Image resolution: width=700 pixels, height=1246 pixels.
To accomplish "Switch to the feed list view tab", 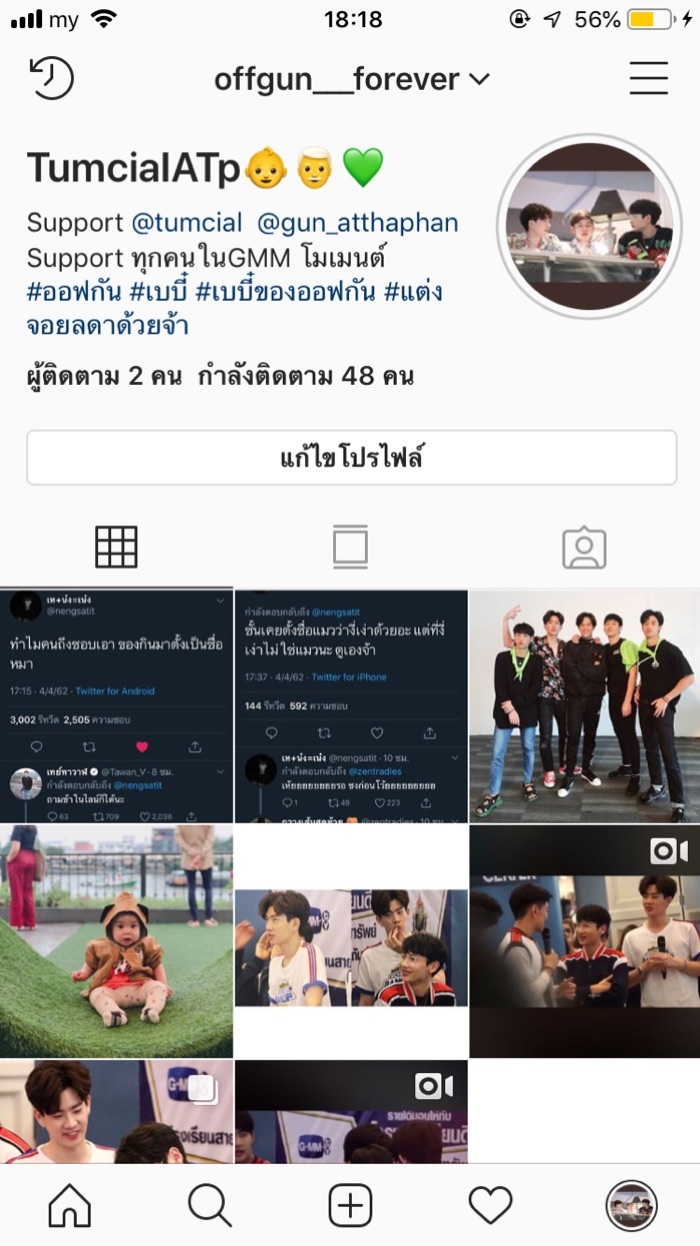I will pyautogui.click(x=350, y=547).
